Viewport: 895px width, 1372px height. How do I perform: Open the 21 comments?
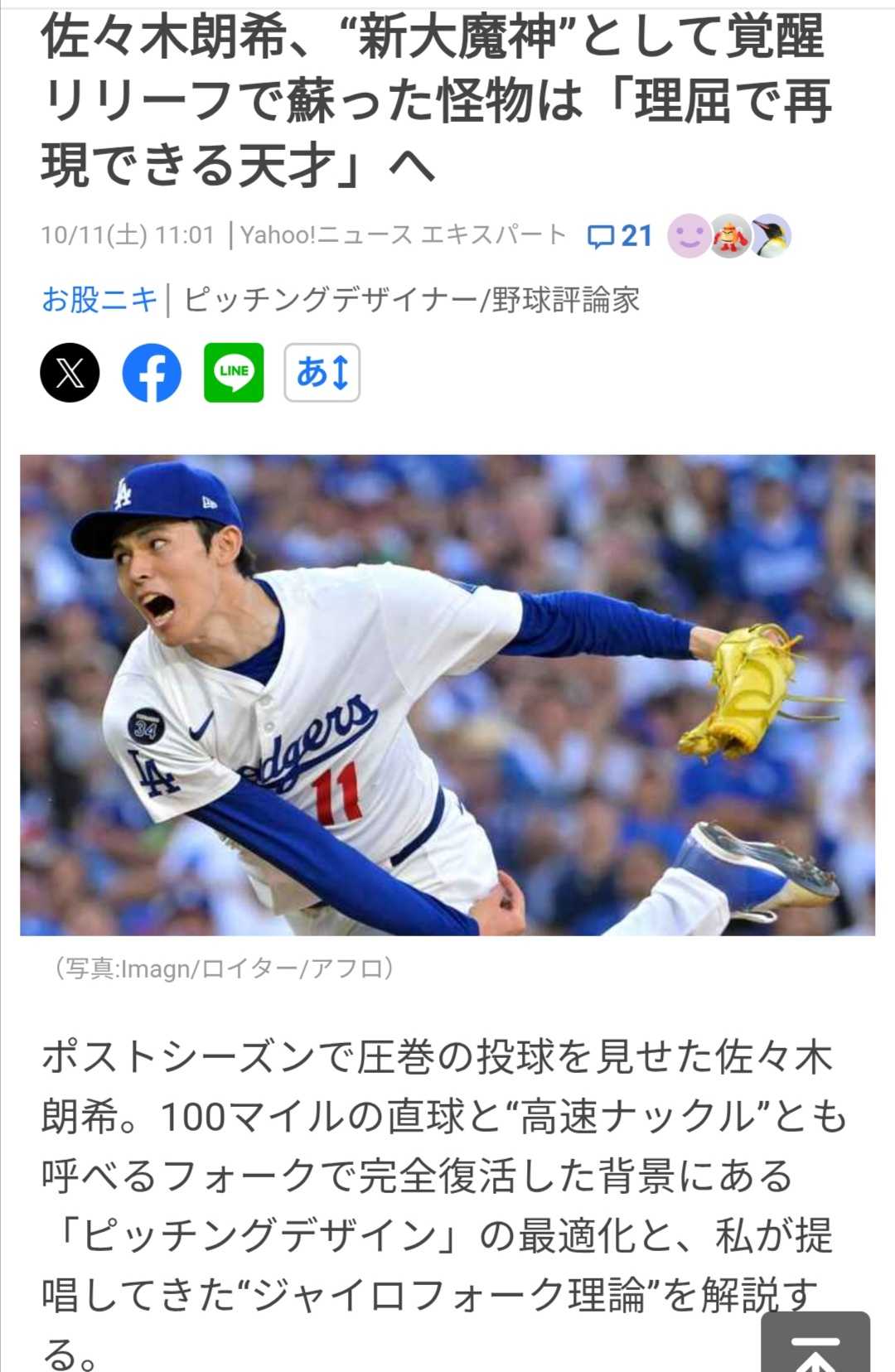pyautogui.click(x=620, y=236)
